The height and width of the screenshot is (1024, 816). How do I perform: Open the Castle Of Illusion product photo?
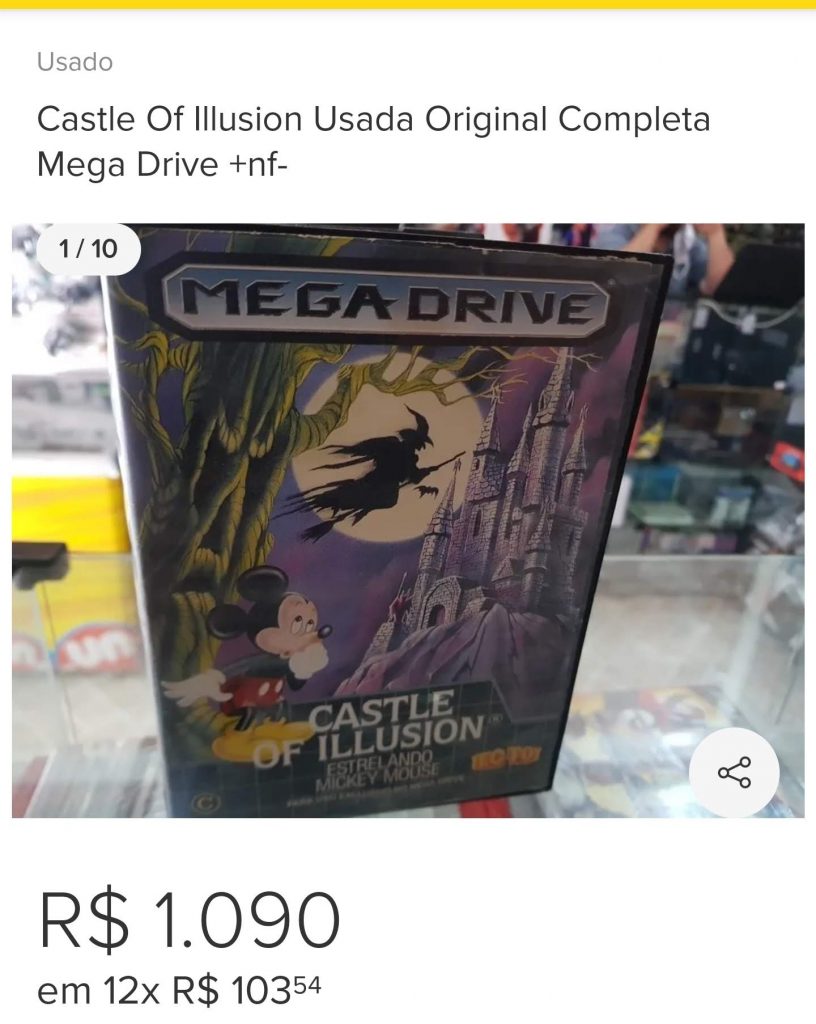point(400,520)
